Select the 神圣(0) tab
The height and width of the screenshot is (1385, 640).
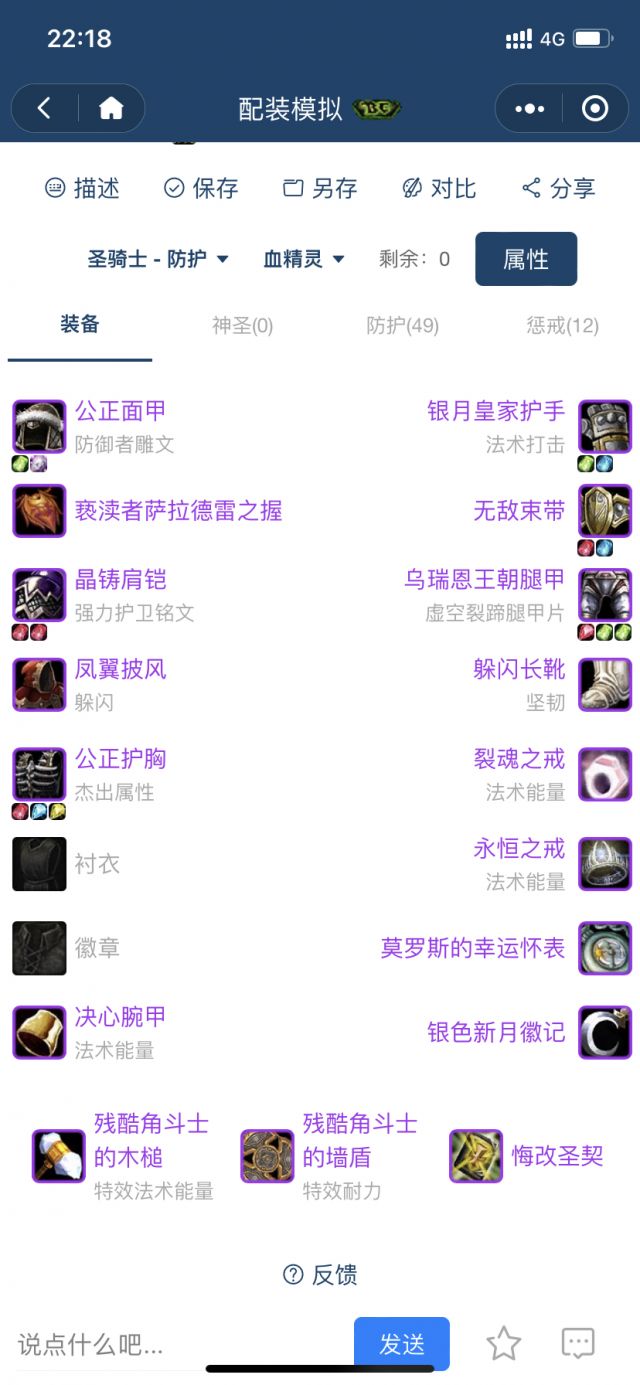tap(242, 325)
